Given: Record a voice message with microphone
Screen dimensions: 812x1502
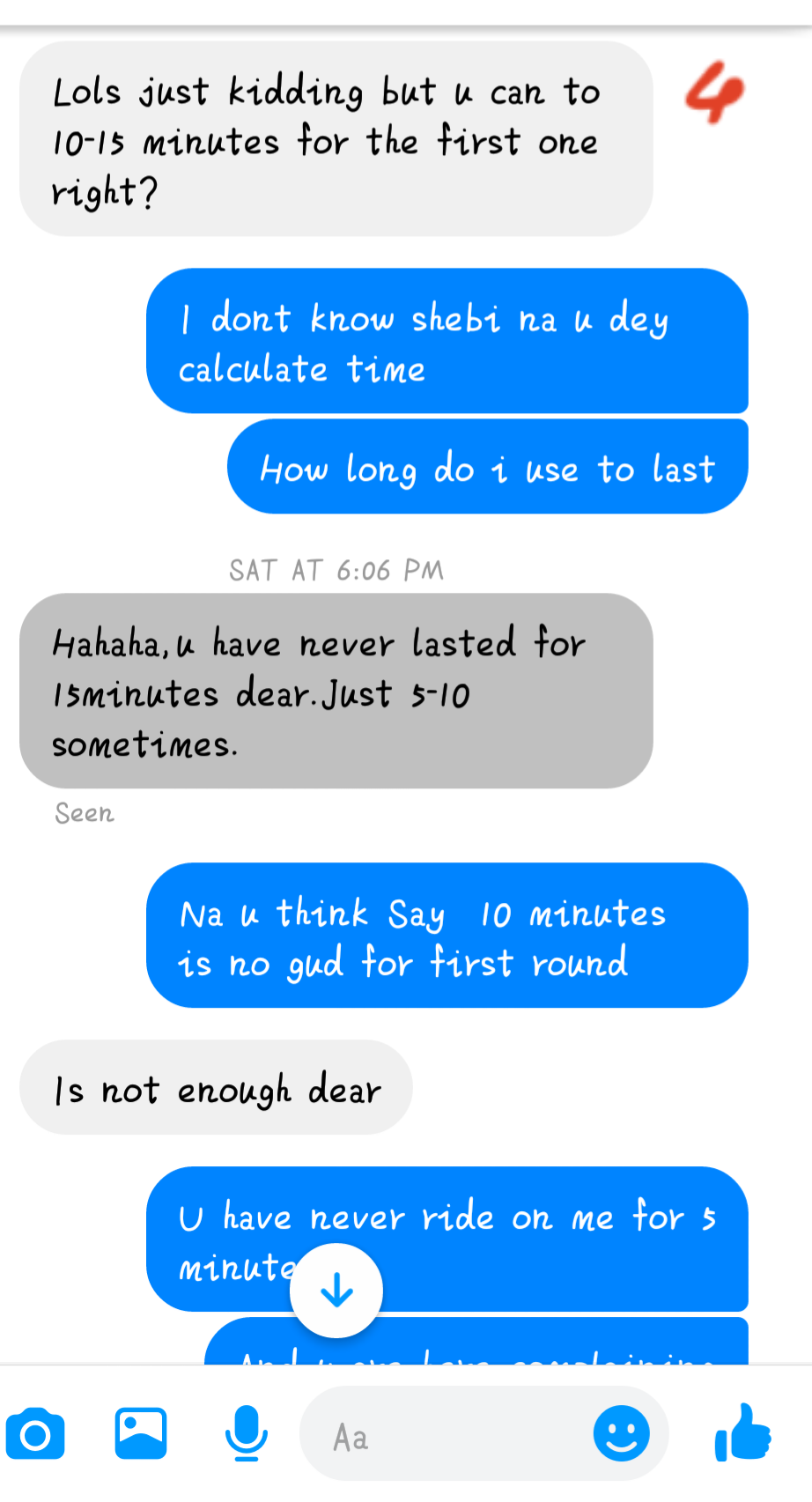Looking at the screenshot, I should (x=246, y=1434).
